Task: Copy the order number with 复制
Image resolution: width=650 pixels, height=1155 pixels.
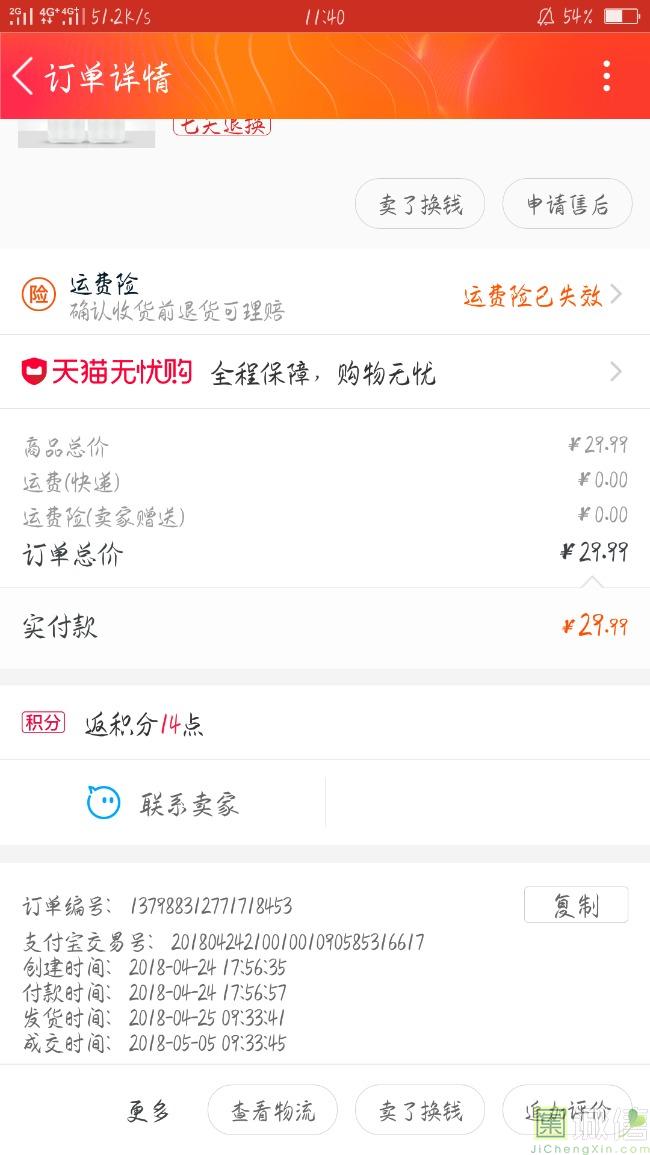Action: (576, 905)
